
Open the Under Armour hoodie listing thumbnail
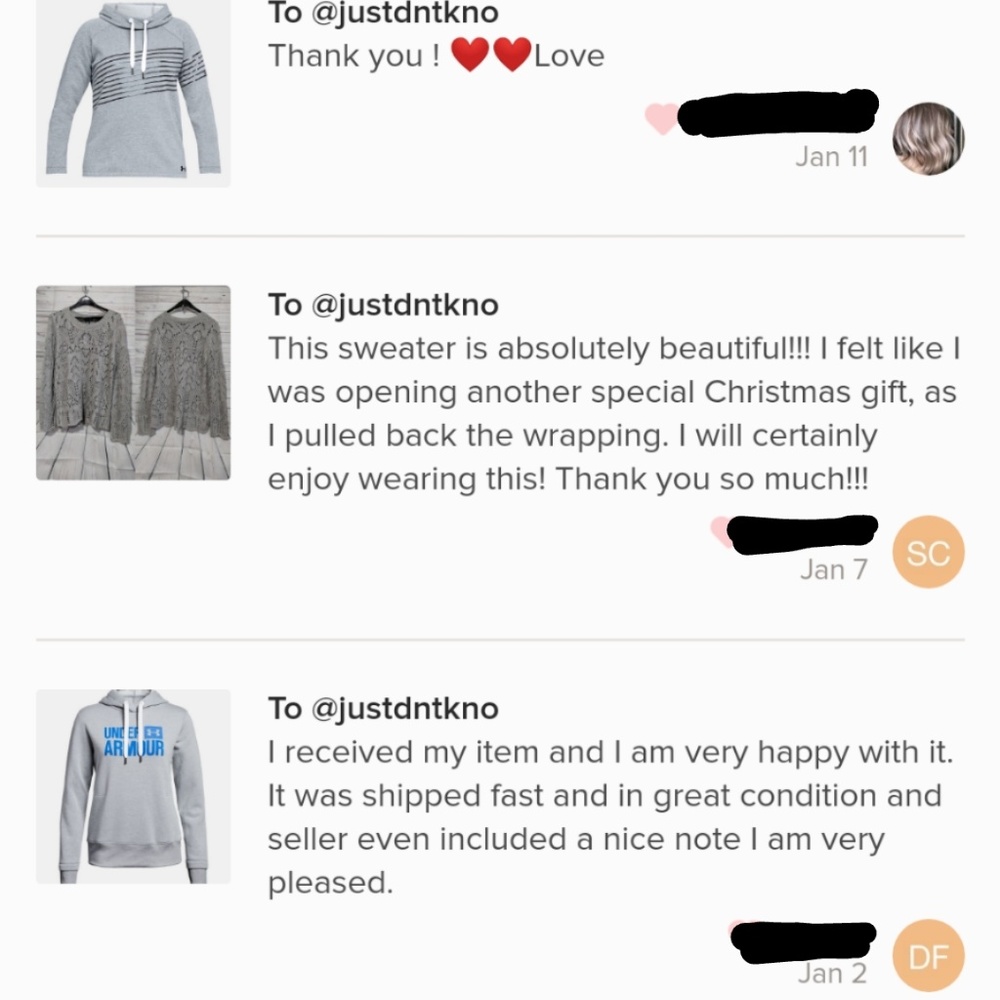coord(133,786)
